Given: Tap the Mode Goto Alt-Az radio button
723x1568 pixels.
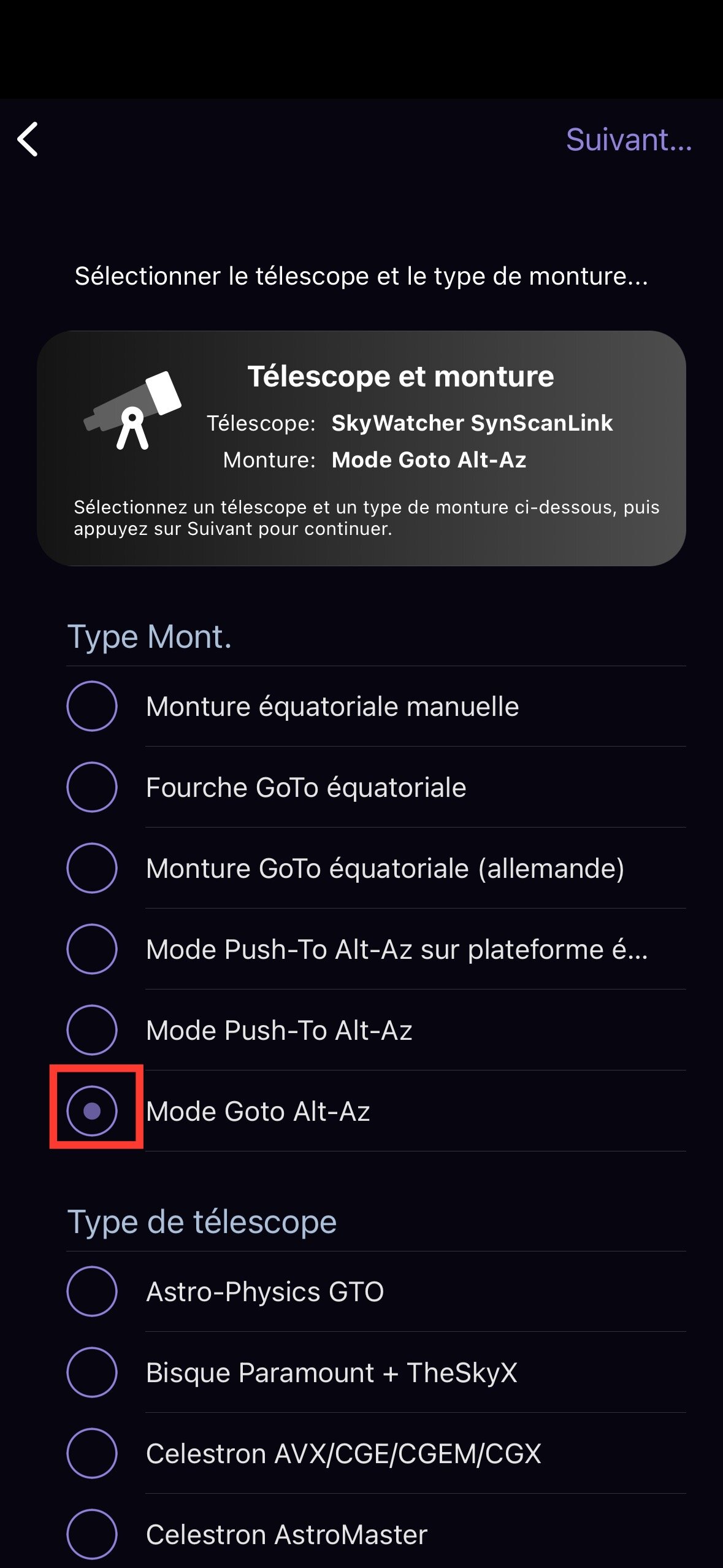Looking at the screenshot, I should [x=92, y=1111].
